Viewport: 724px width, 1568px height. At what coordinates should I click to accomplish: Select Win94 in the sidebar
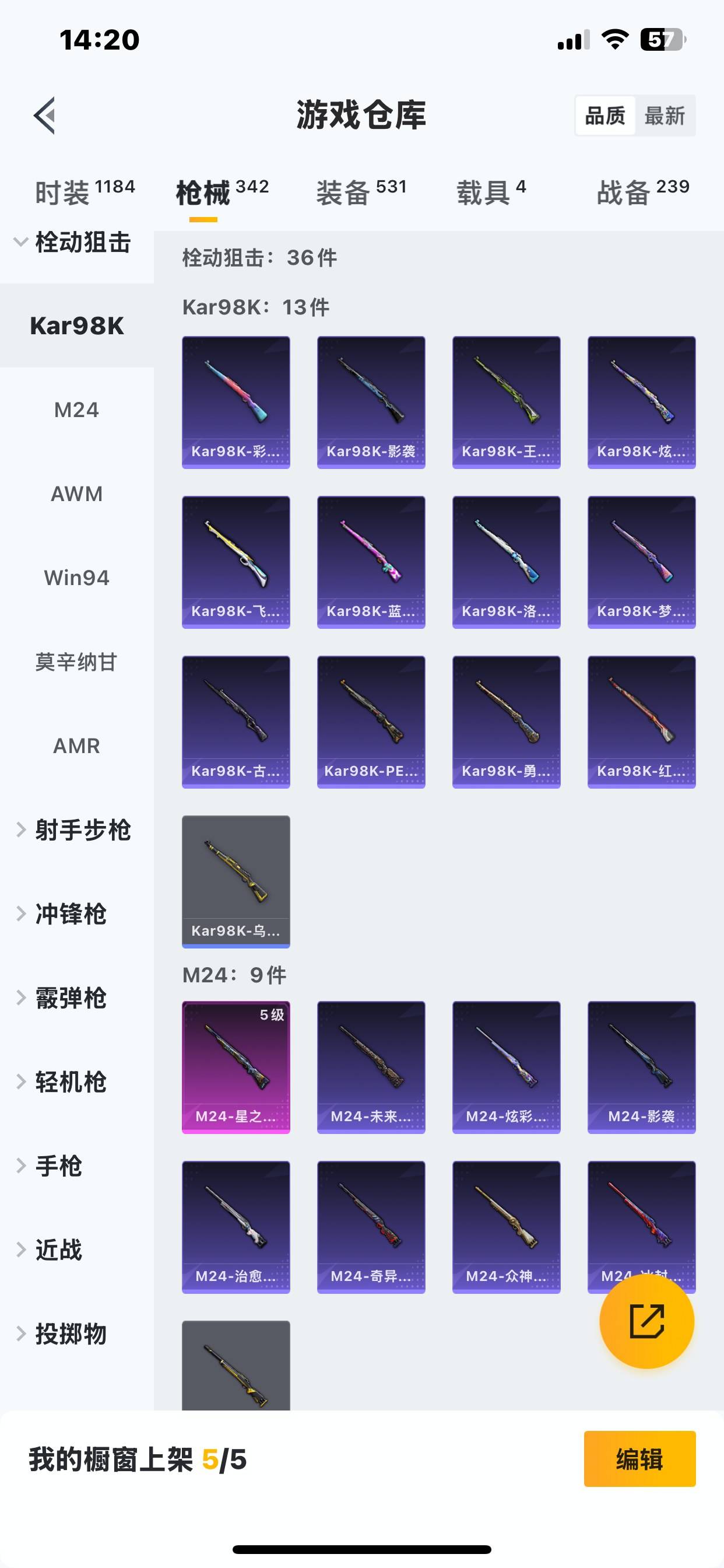coord(77,577)
